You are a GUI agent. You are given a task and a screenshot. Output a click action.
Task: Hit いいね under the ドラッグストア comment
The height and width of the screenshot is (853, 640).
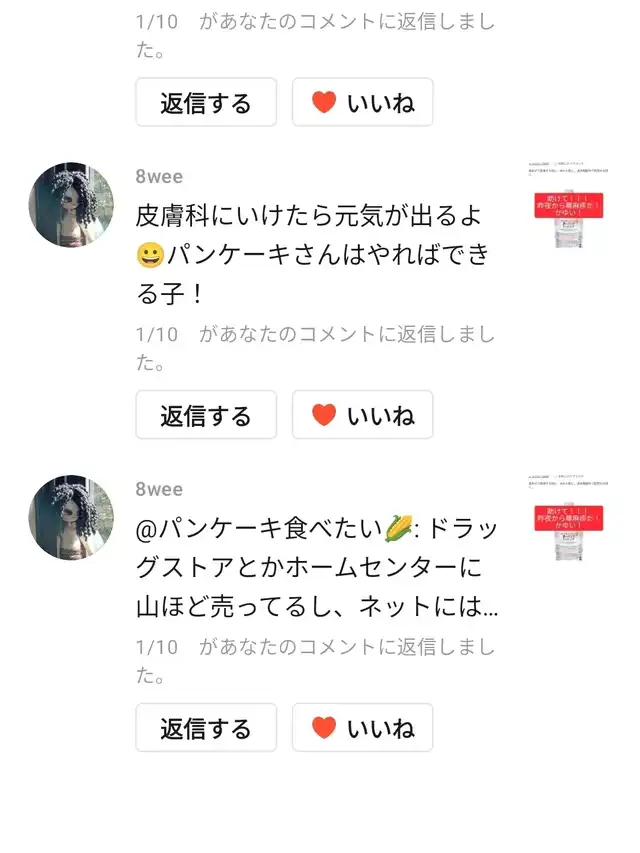click(362, 728)
